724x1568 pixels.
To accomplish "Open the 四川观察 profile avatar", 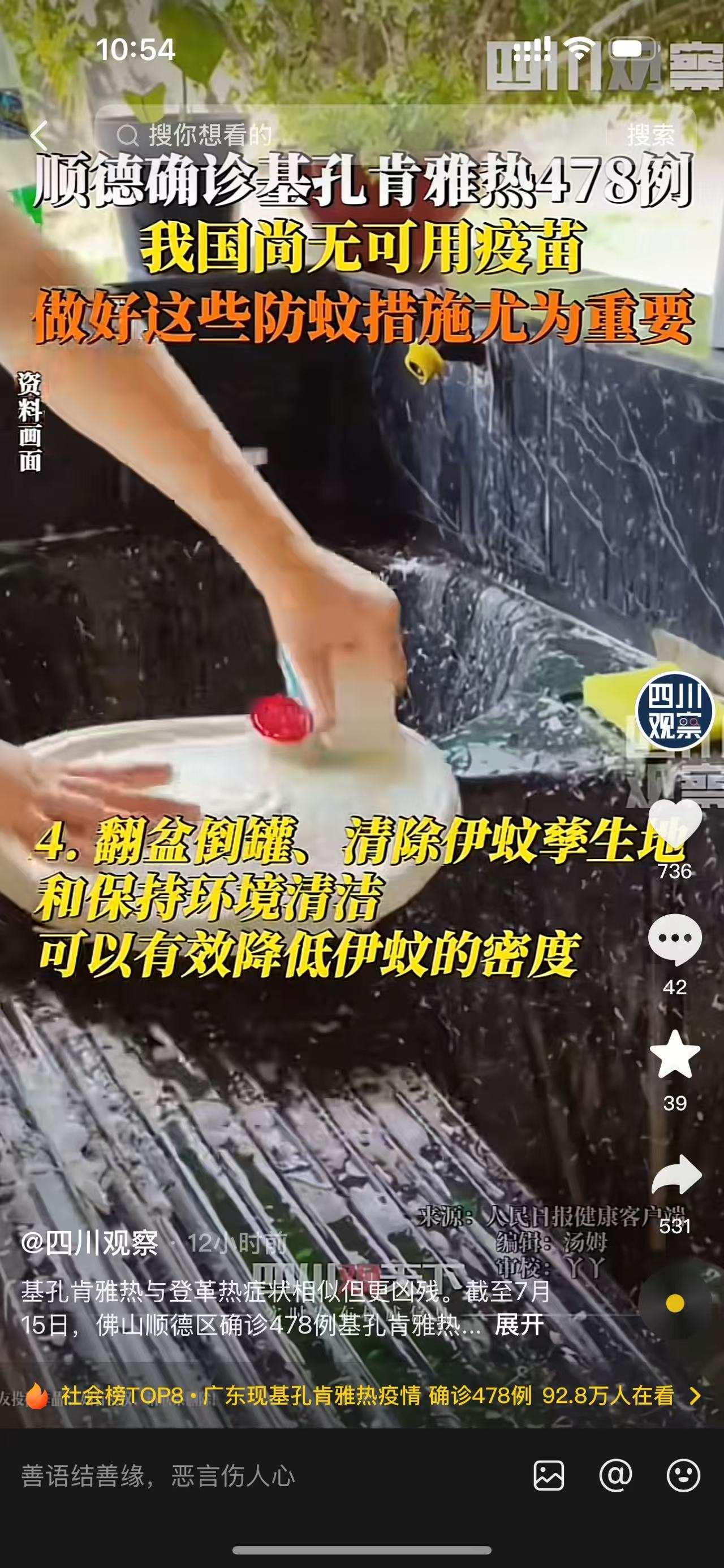I will pyautogui.click(x=675, y=711).
